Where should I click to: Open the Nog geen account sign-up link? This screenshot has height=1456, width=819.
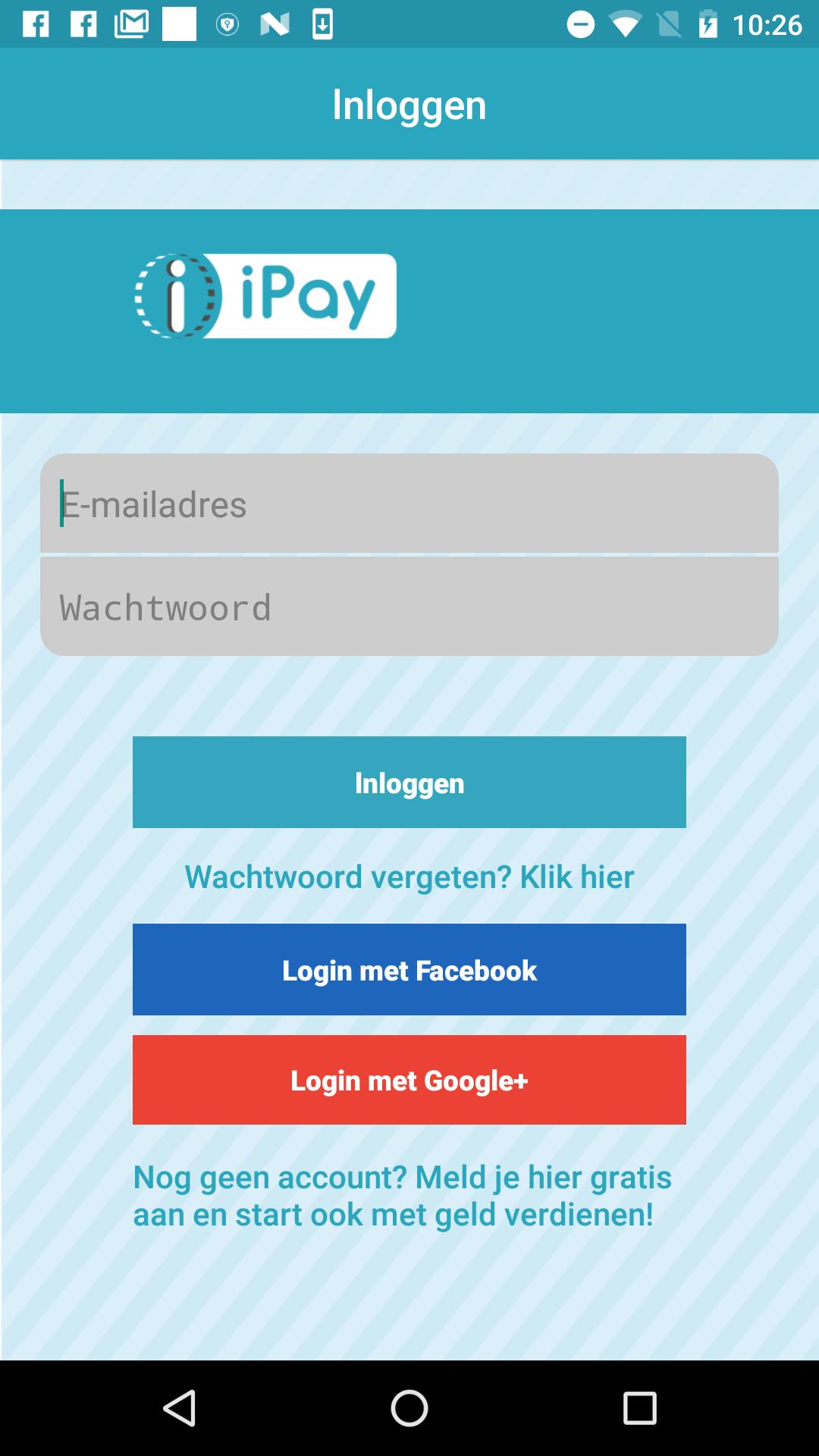click(x=402, y=1195)
